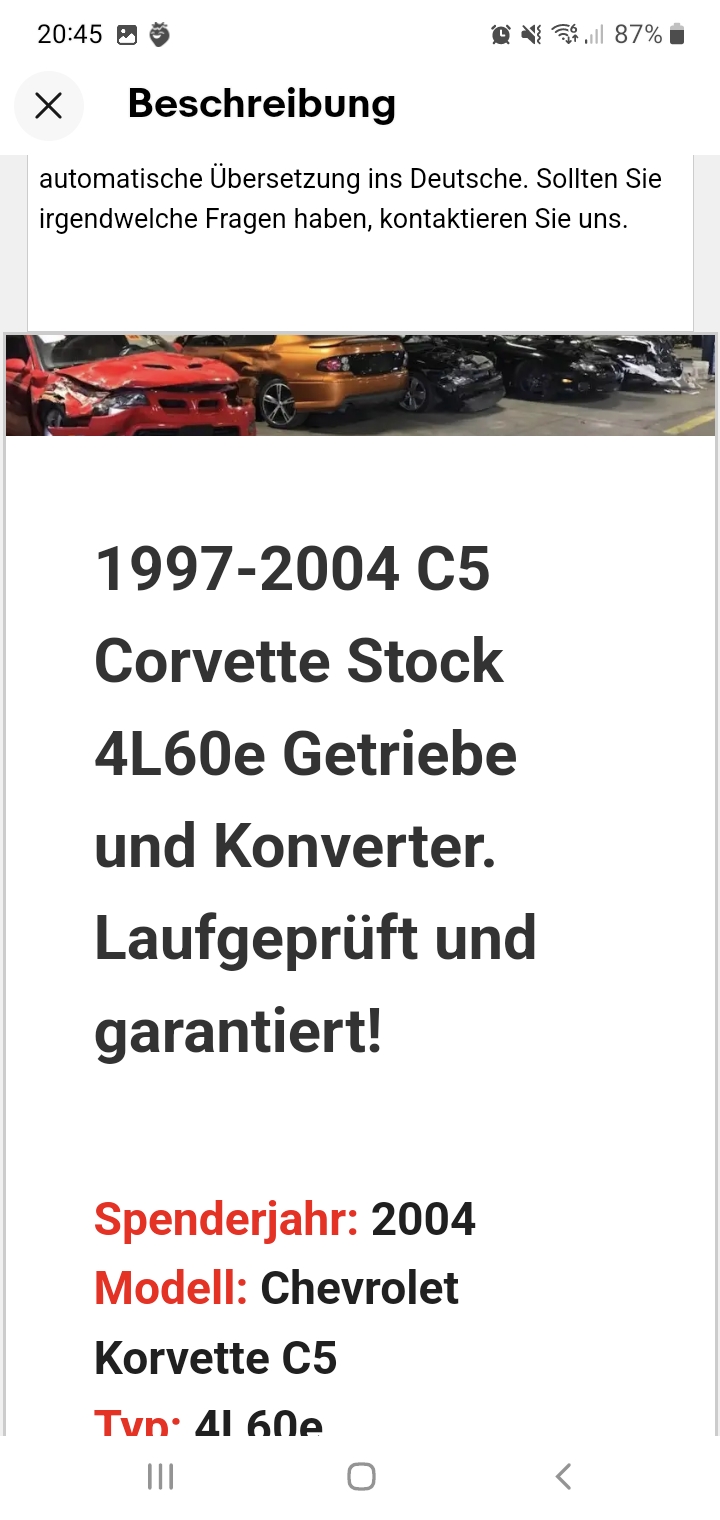The image size is (720, 1520).
Task: Close the Beschreibung page
Action: pos(48,105)
